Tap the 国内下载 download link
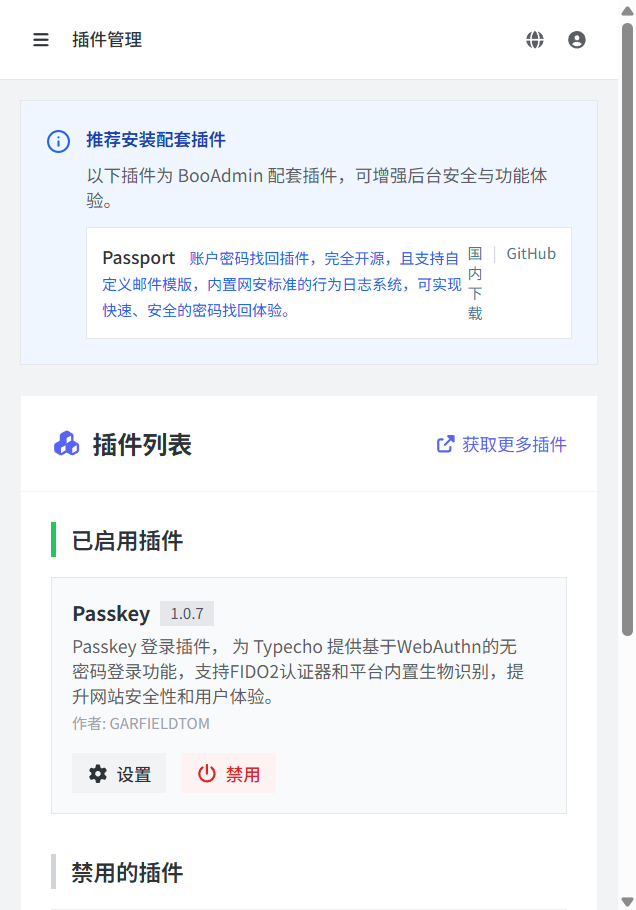636x910 pixels. [475, 283]
